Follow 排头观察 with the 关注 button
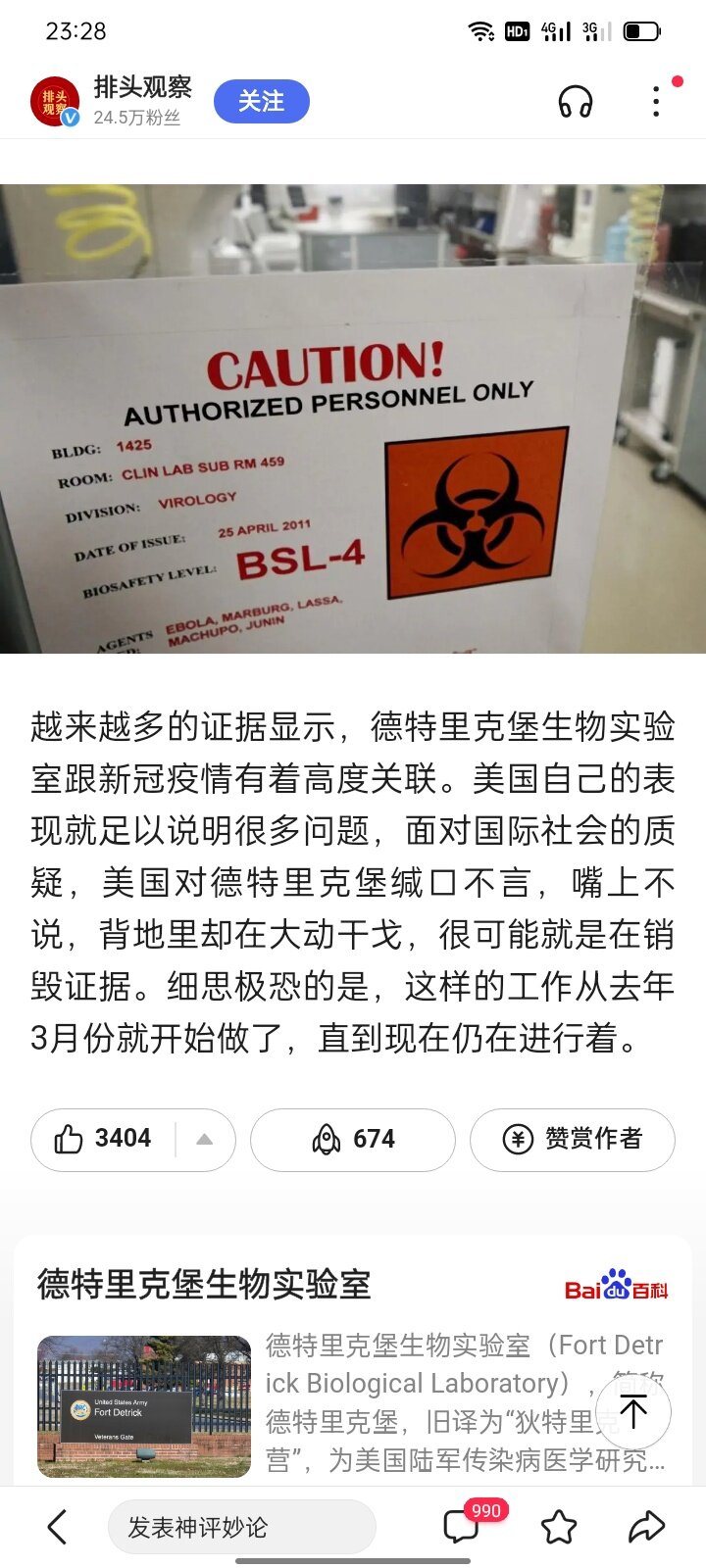The height and width of the screenshot is (1568, 706). (261, 102)
